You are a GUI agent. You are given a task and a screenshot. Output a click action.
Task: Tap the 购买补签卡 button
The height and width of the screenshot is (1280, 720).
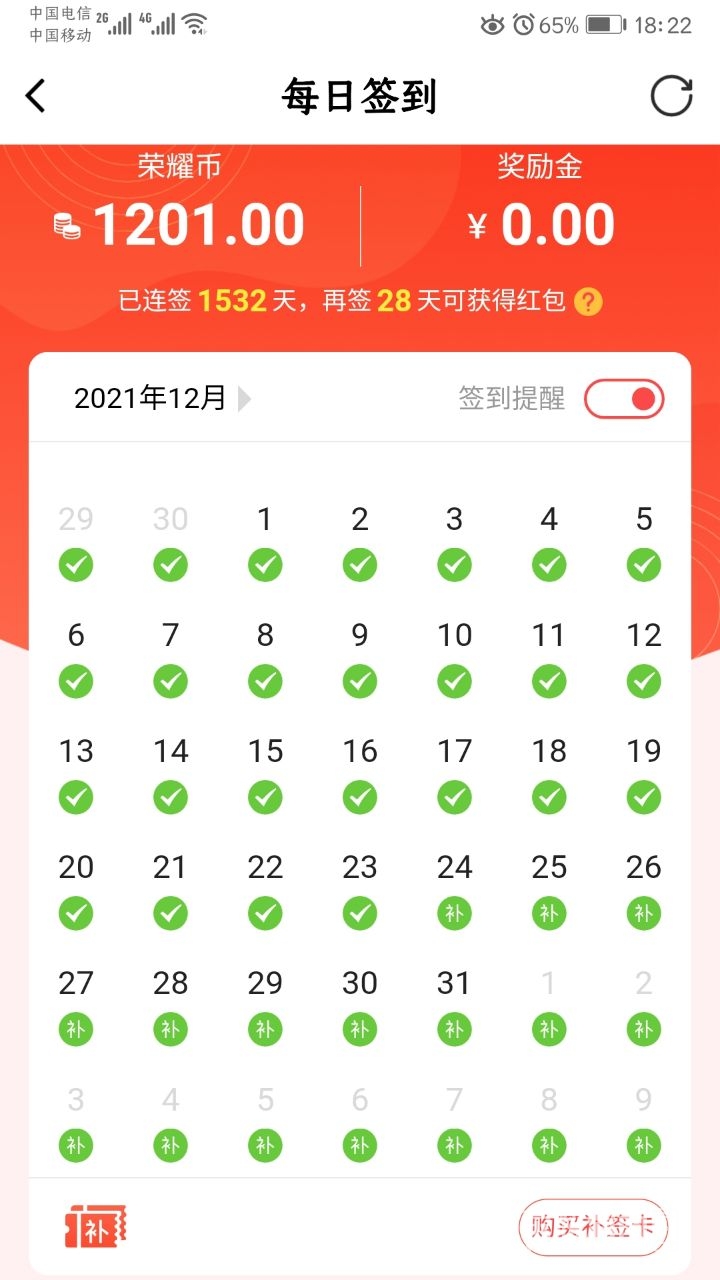(592, 1226)
